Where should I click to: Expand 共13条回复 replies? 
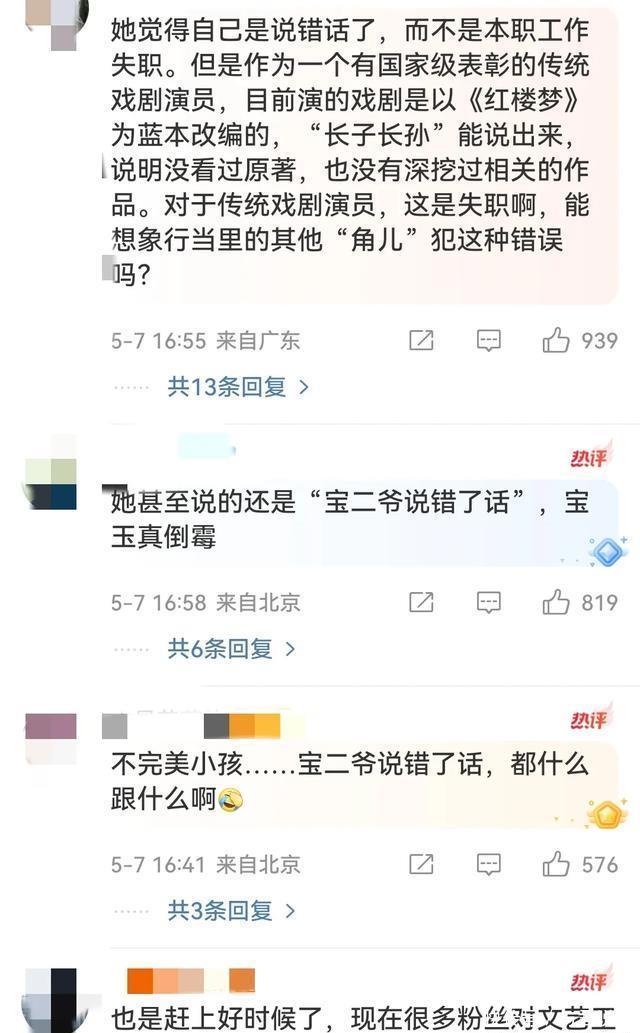click(238, 387)
